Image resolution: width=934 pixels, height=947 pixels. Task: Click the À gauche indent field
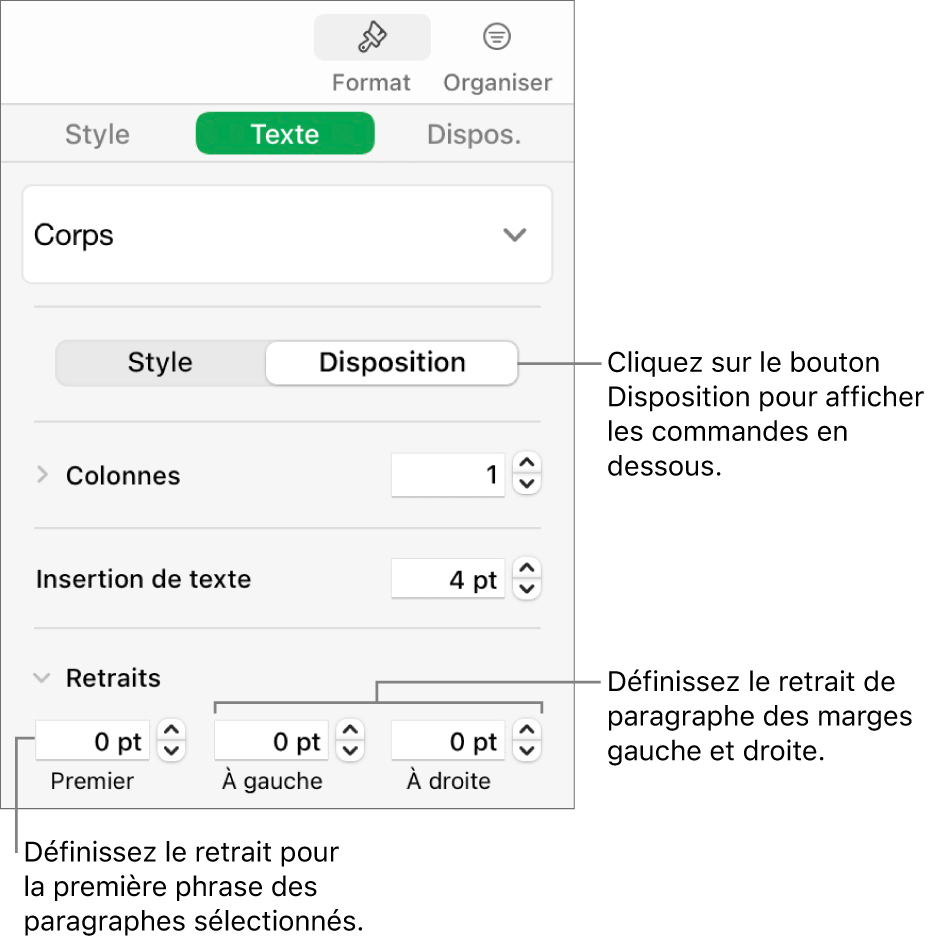click(x=271, y=742)
